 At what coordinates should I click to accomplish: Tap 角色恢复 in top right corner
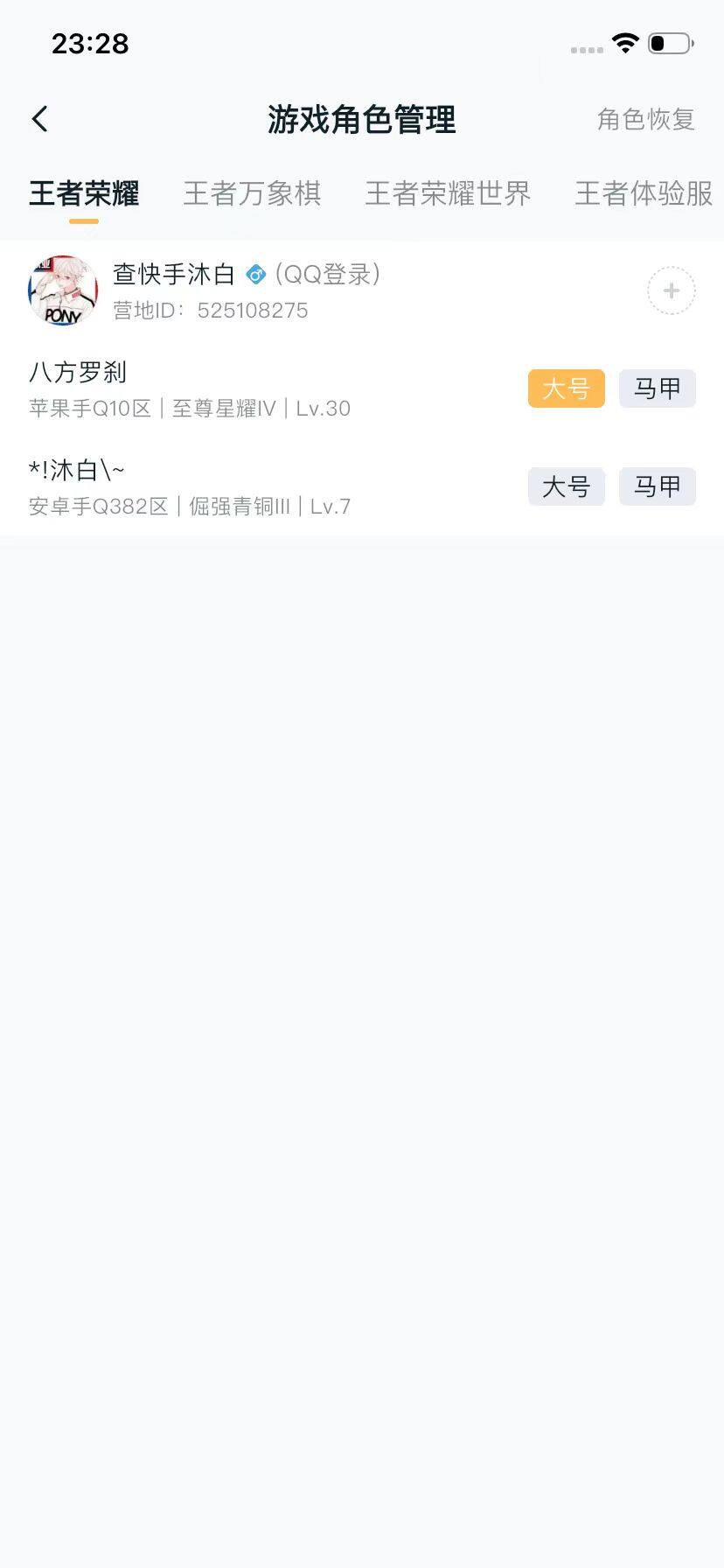646,119
